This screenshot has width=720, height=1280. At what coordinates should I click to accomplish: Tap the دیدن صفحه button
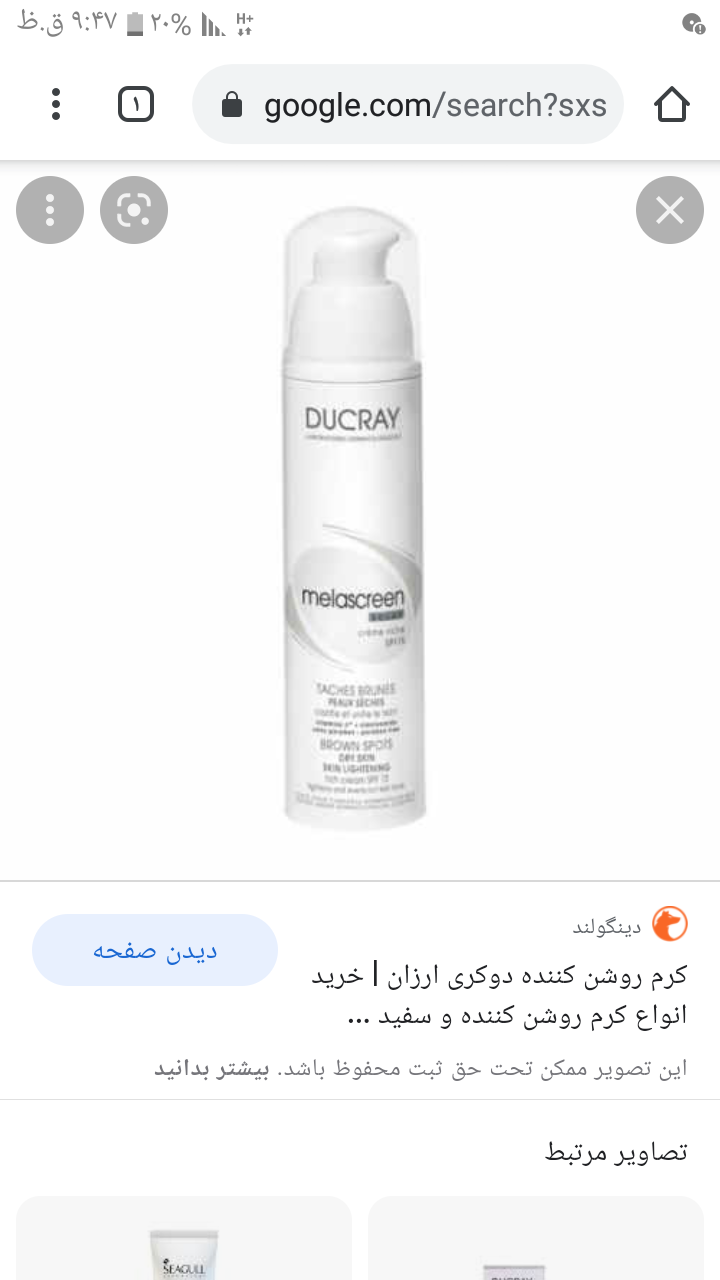point(155,950)
